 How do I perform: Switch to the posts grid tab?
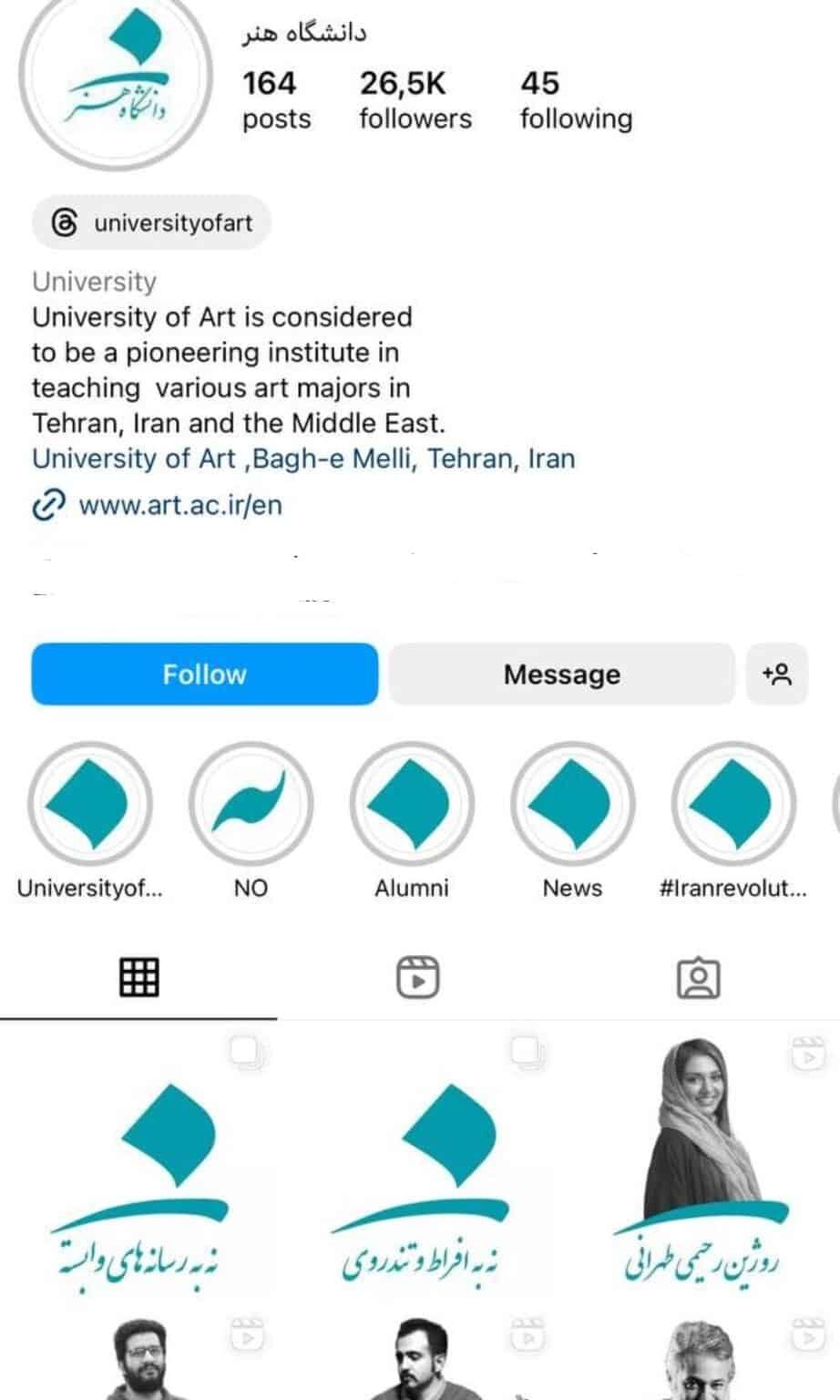pos(139,977)
